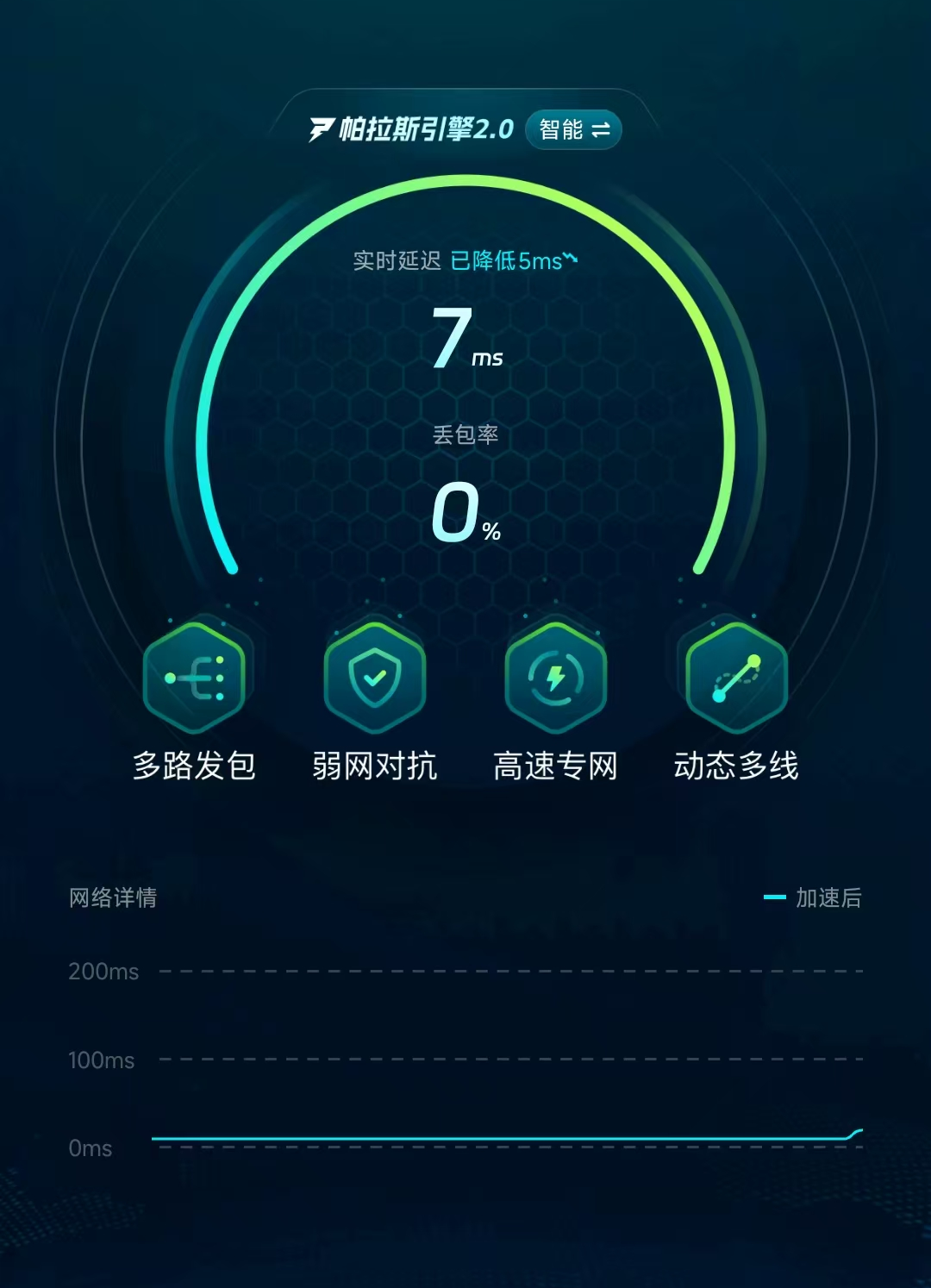The height and width of the screenshot is (1288, 931).
Task: Switch the 智能 engine mode
Action: (x=573, y=130)
